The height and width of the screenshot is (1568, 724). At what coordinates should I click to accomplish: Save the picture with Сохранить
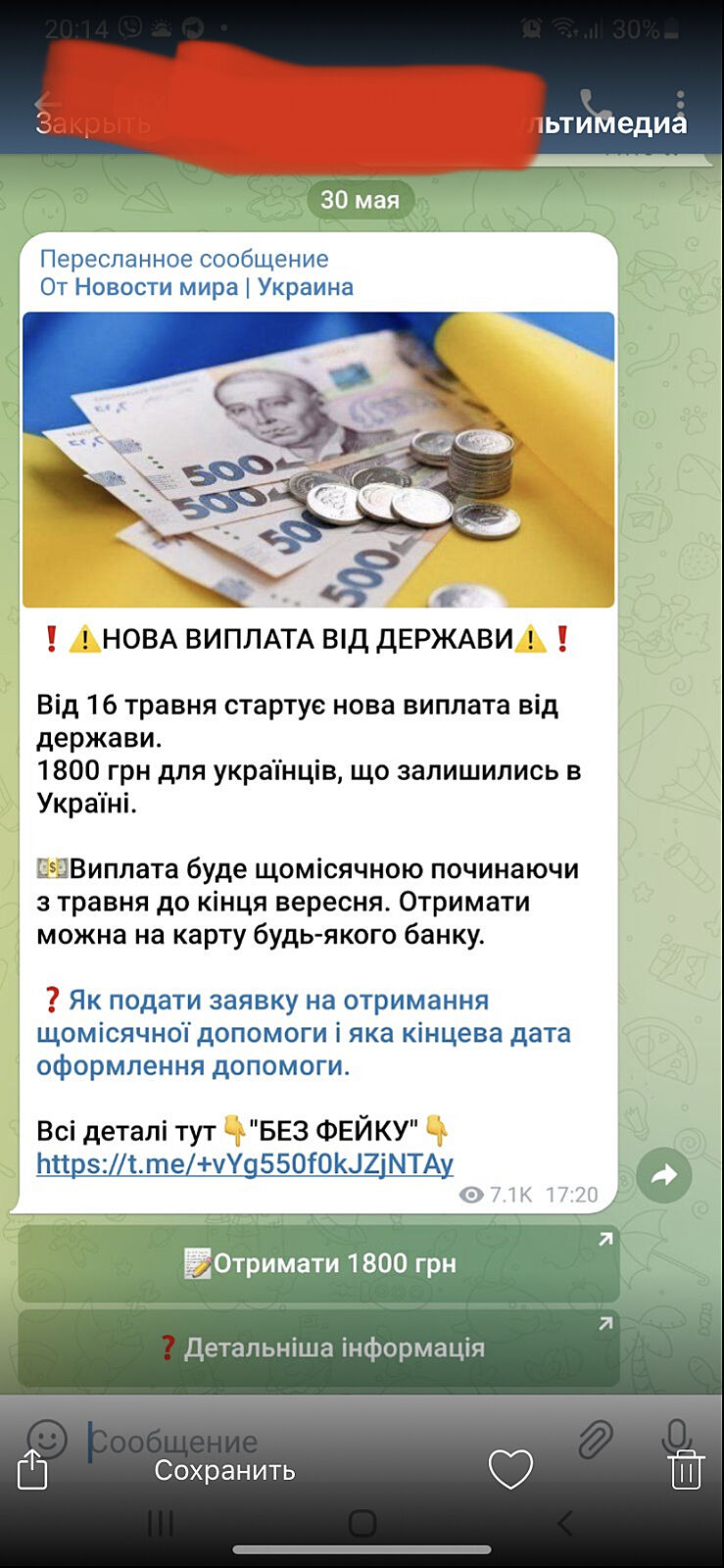pyautogui.click(x=224, y=1470)
